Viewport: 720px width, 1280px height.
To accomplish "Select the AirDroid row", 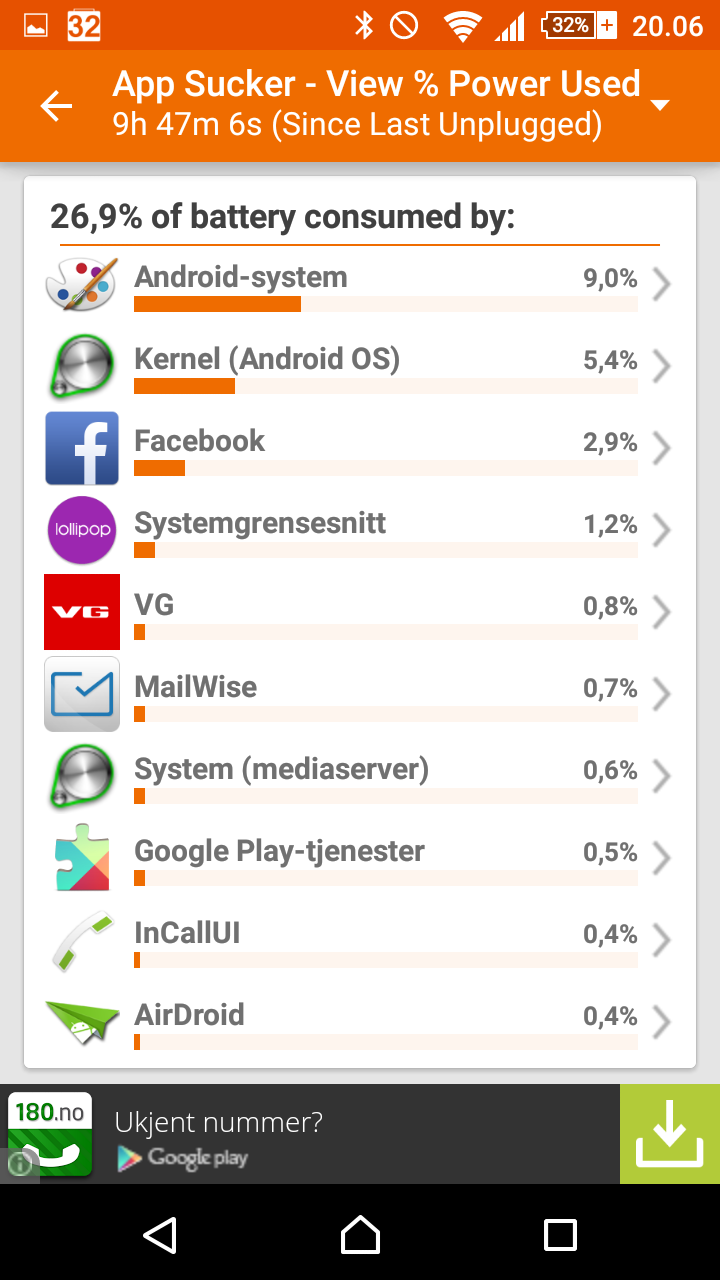I will (360, 1023).
